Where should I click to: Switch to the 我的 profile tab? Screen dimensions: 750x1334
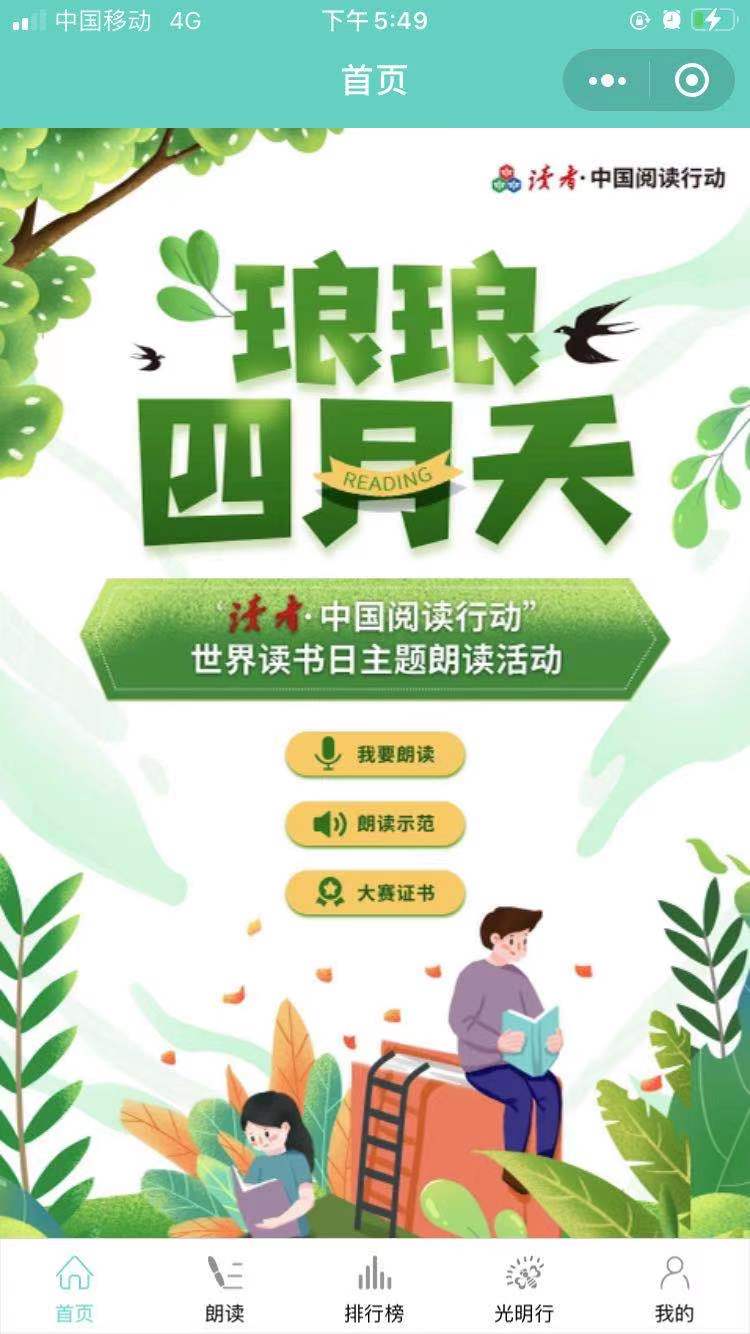(674, 1288)
